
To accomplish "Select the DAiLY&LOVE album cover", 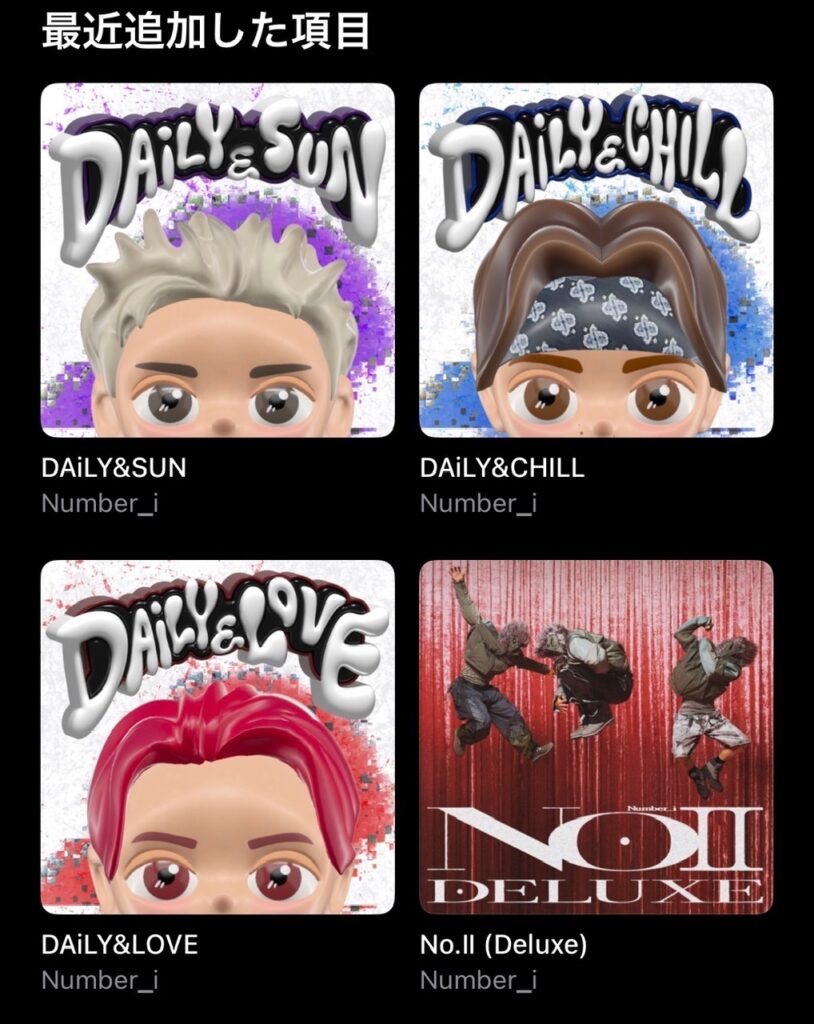I will click(217, 737).
